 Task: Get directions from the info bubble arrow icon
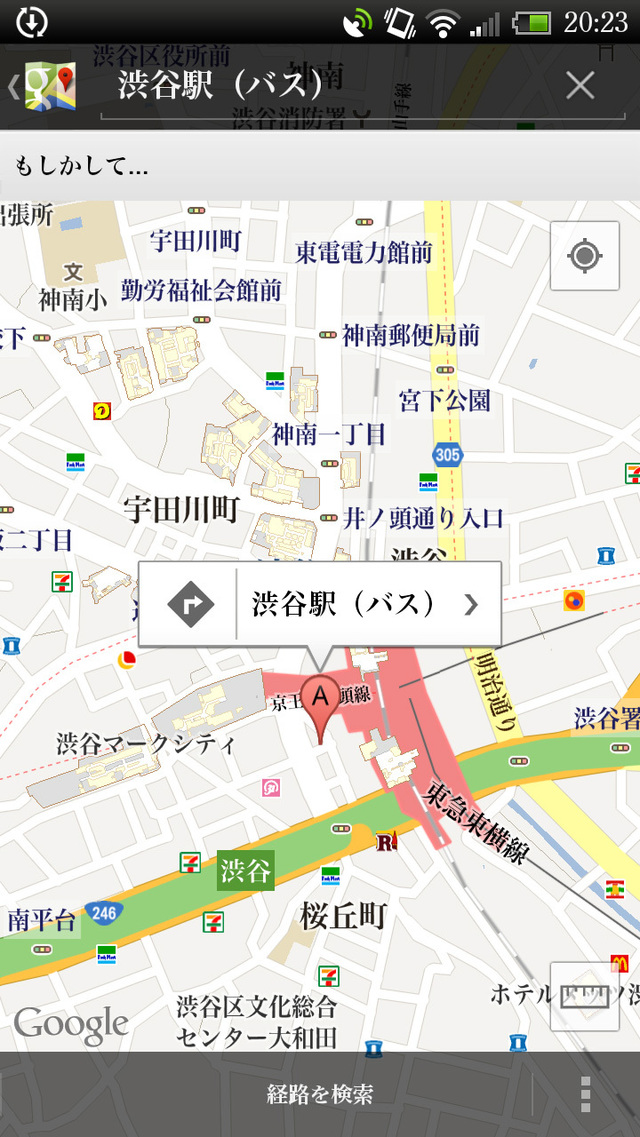[191, 604]
